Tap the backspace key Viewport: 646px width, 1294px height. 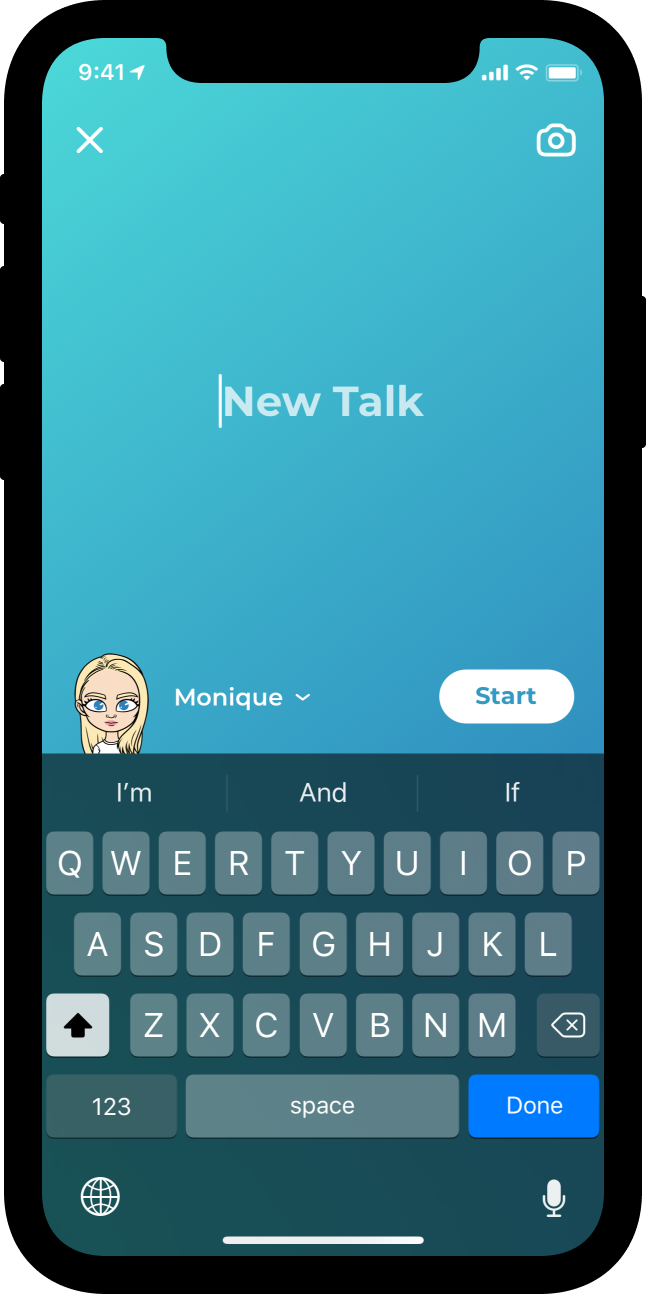point(568,1025)
